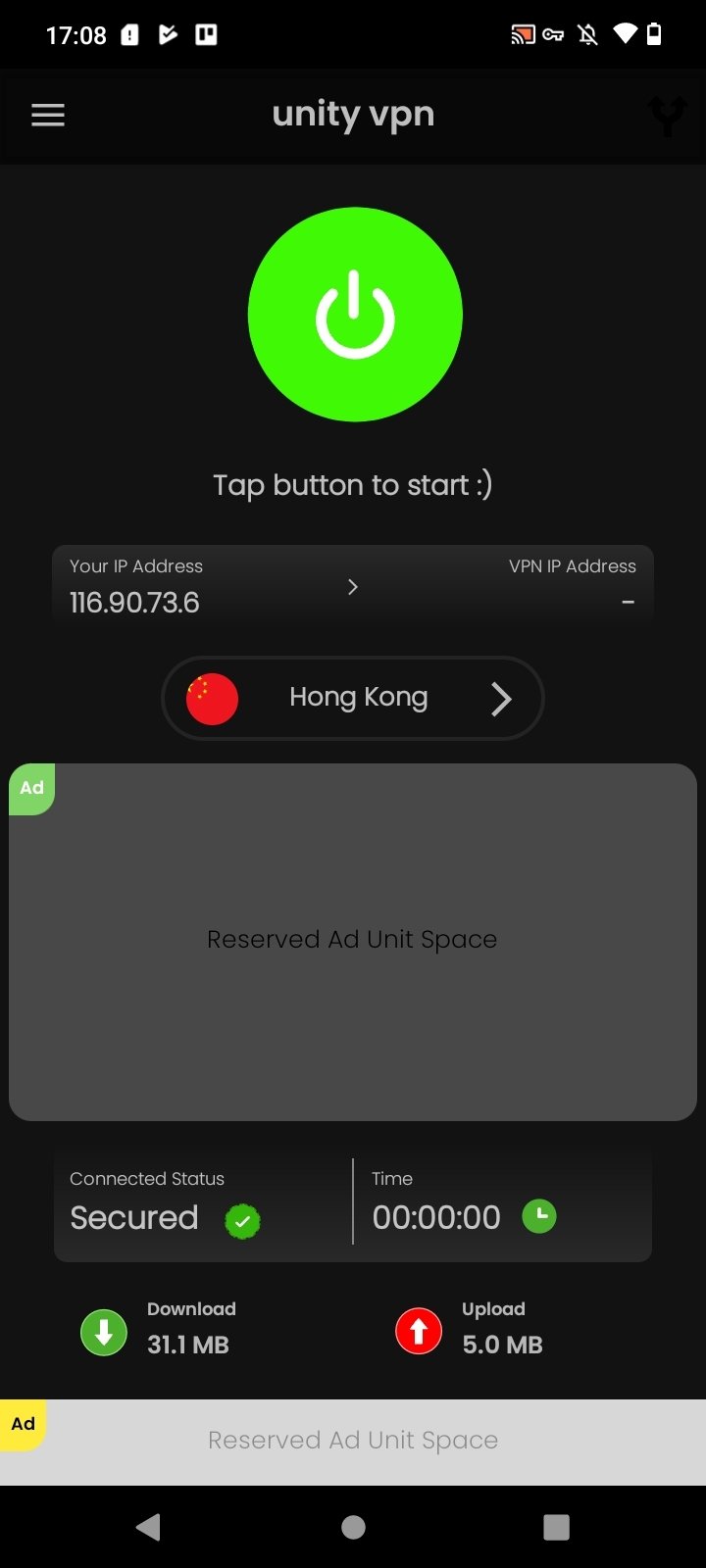Viewport: 706px width, 1568px height.
Task: Open the Hong Kong server selector
Action: (353, 698)
